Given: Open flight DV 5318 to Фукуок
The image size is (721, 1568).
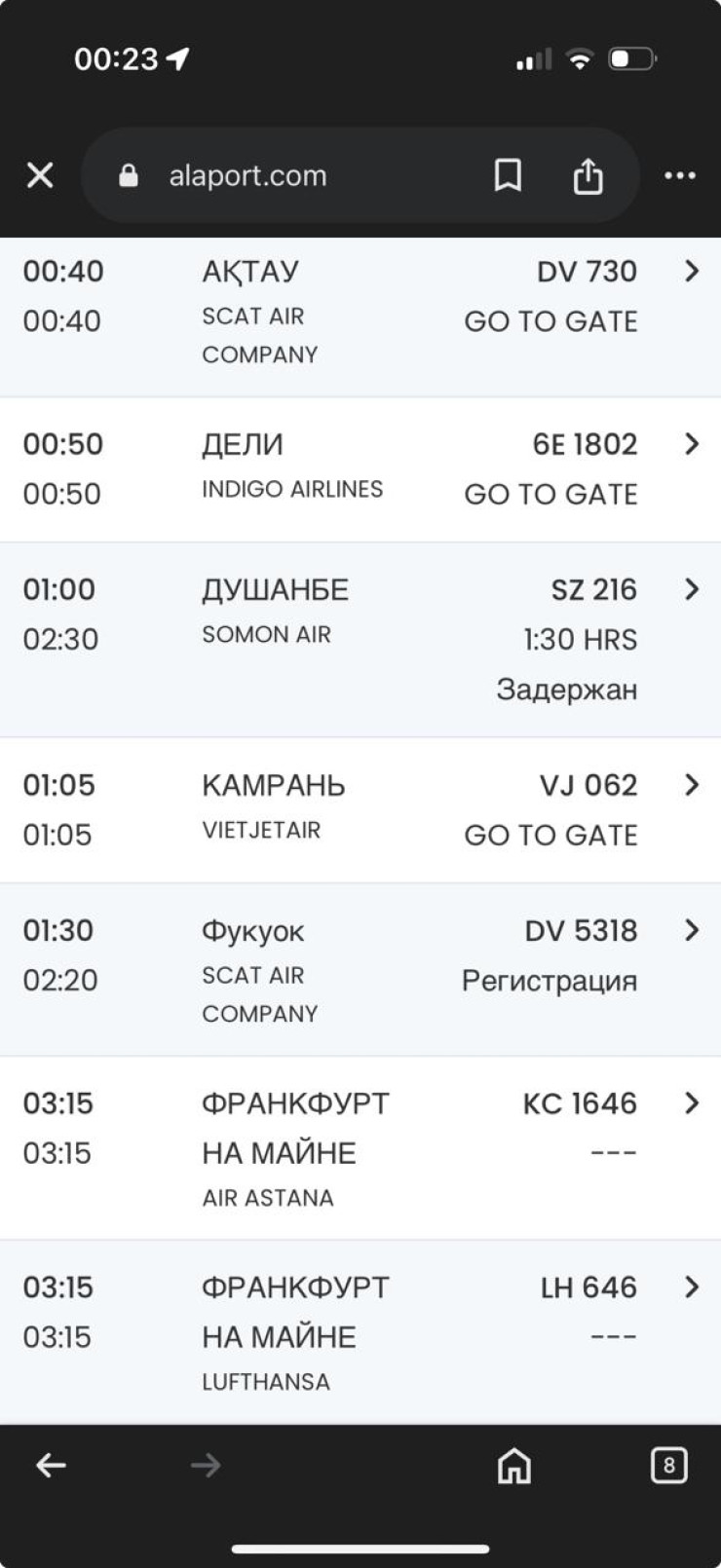Looking at the screenshot, I should point(360,970).
